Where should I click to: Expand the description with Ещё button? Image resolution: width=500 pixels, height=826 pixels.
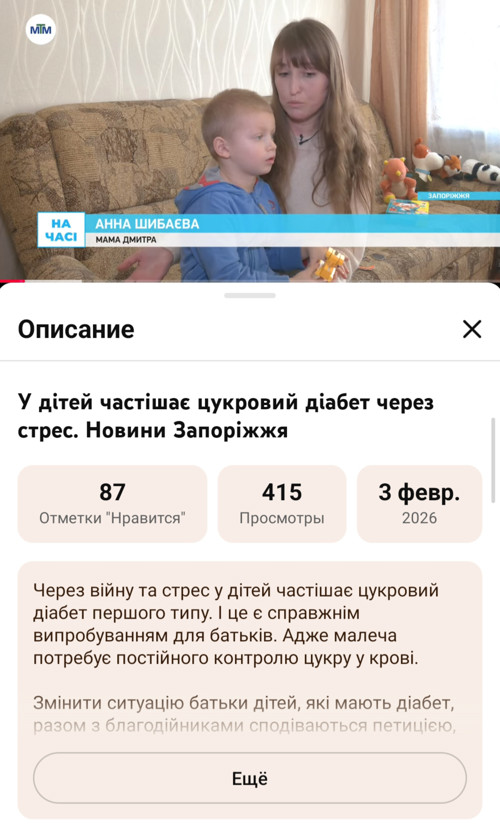click(x=250, y=778)
